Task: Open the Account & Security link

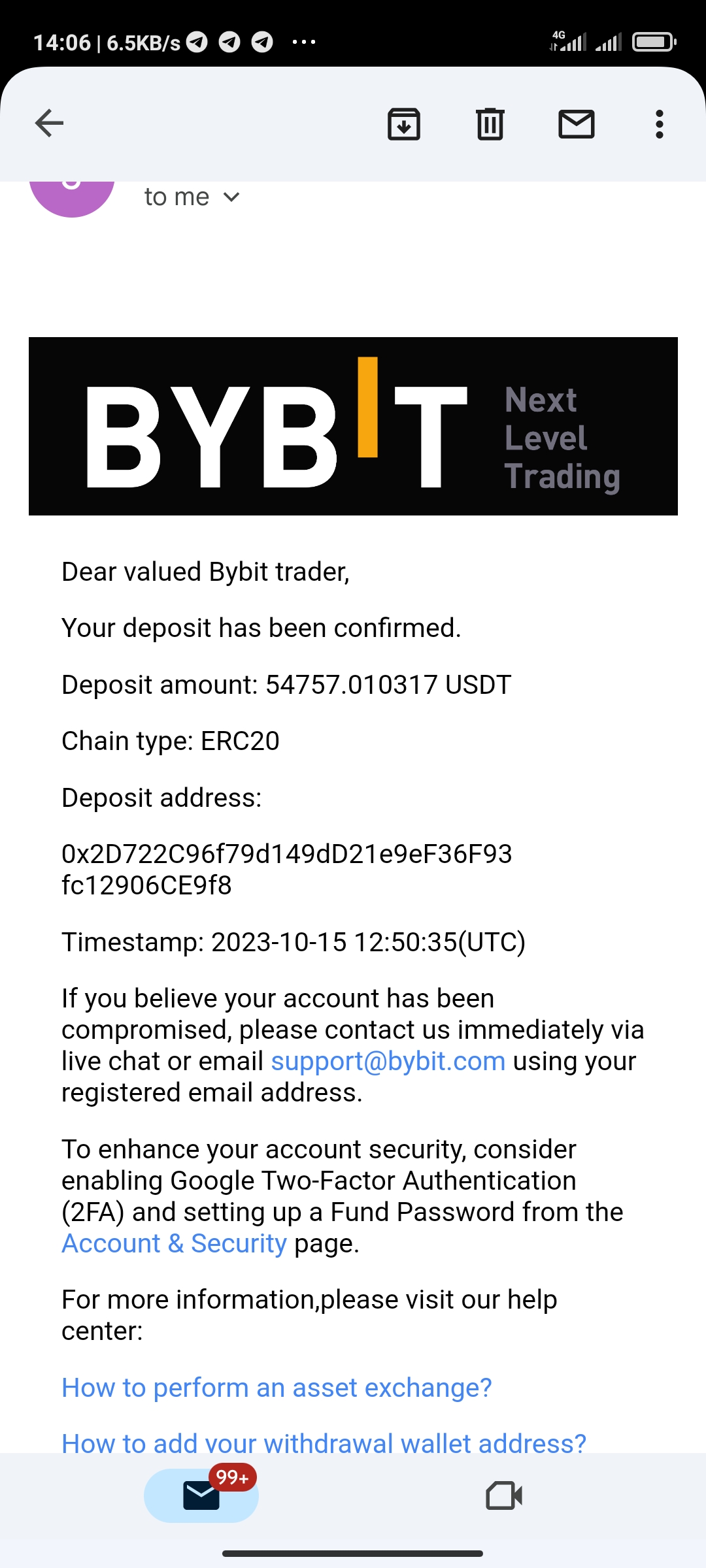Action: tap(174, 1243)
